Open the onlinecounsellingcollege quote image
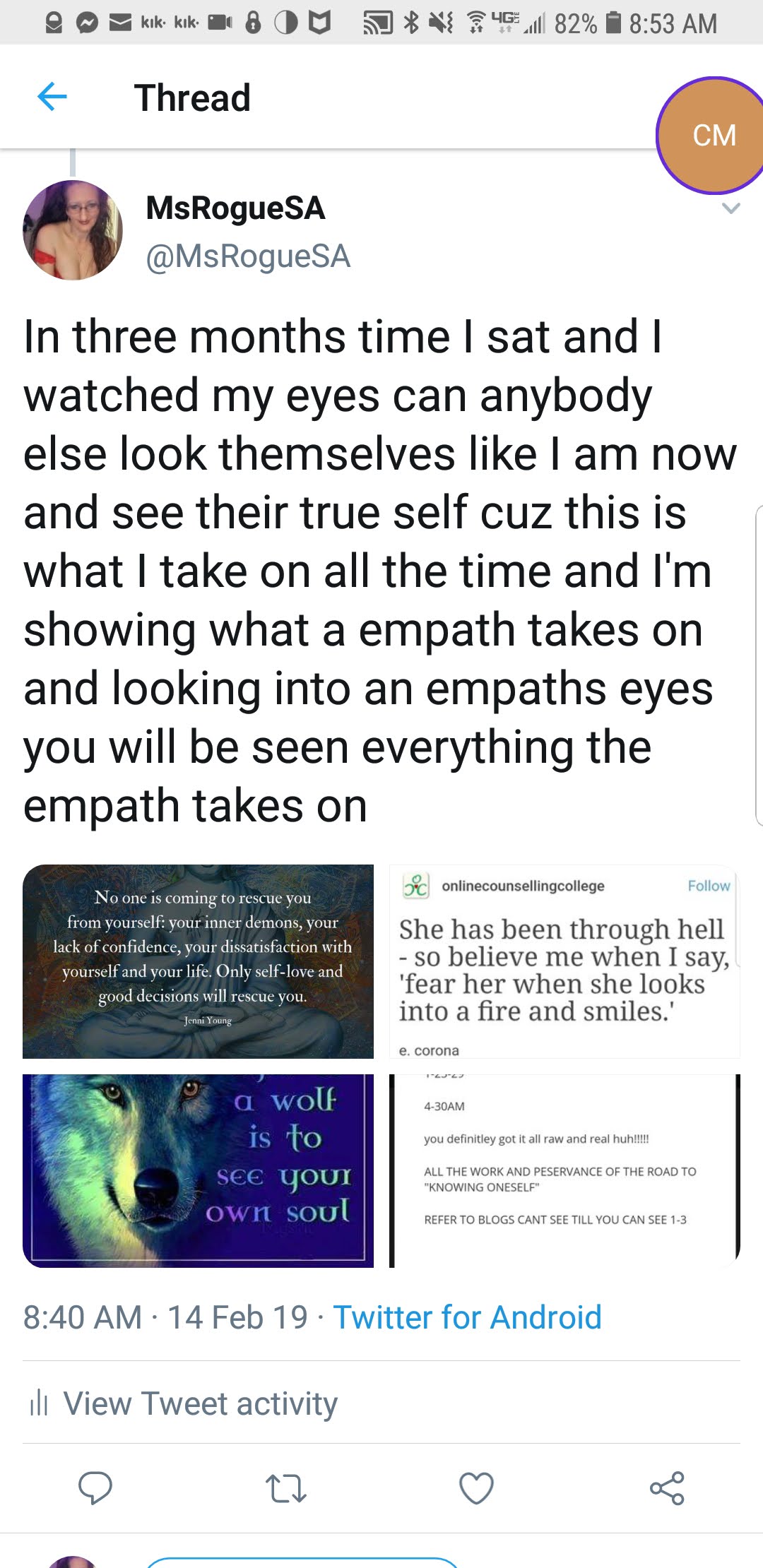The height and width of the screenshot is (1568, 763). (x=564, y=961)
